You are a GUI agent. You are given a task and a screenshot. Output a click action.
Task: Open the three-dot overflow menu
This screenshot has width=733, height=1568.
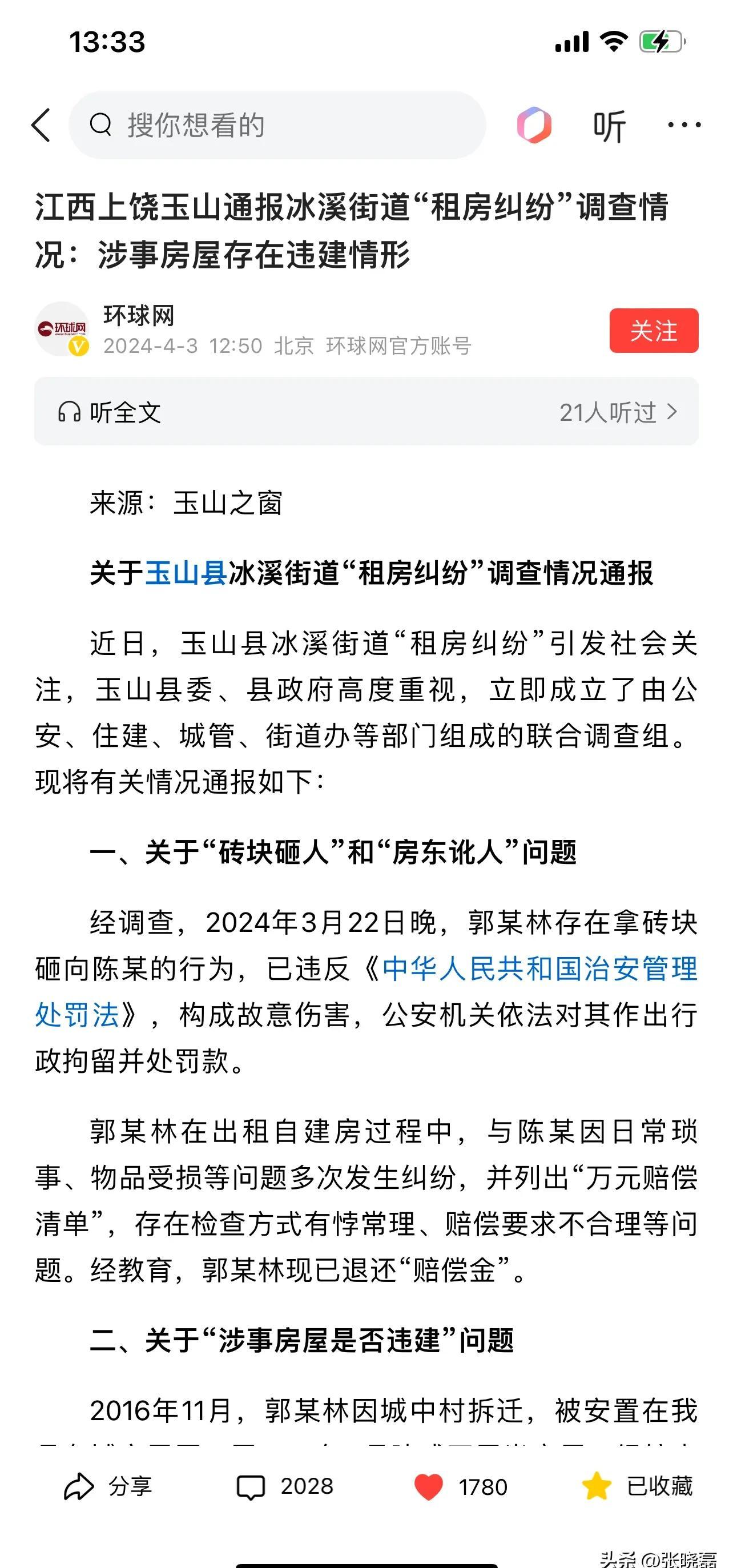point(684,125)
